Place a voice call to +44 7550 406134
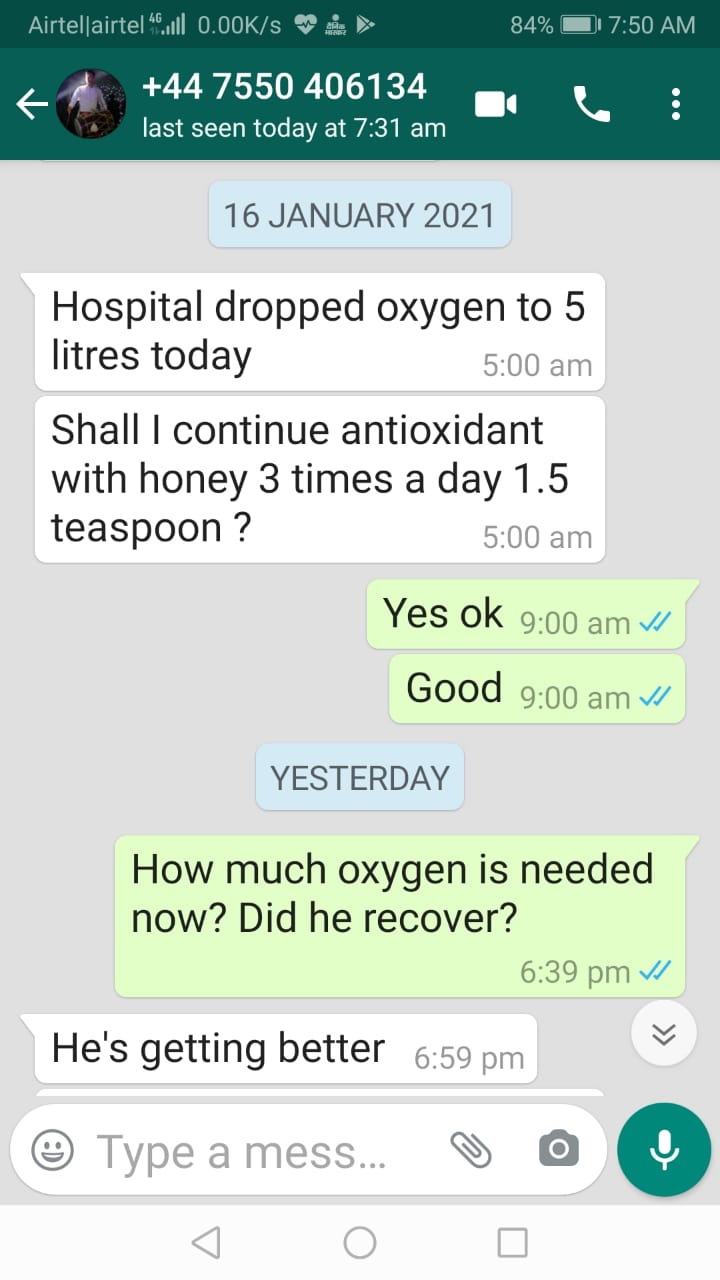 [x=591, y=104]
